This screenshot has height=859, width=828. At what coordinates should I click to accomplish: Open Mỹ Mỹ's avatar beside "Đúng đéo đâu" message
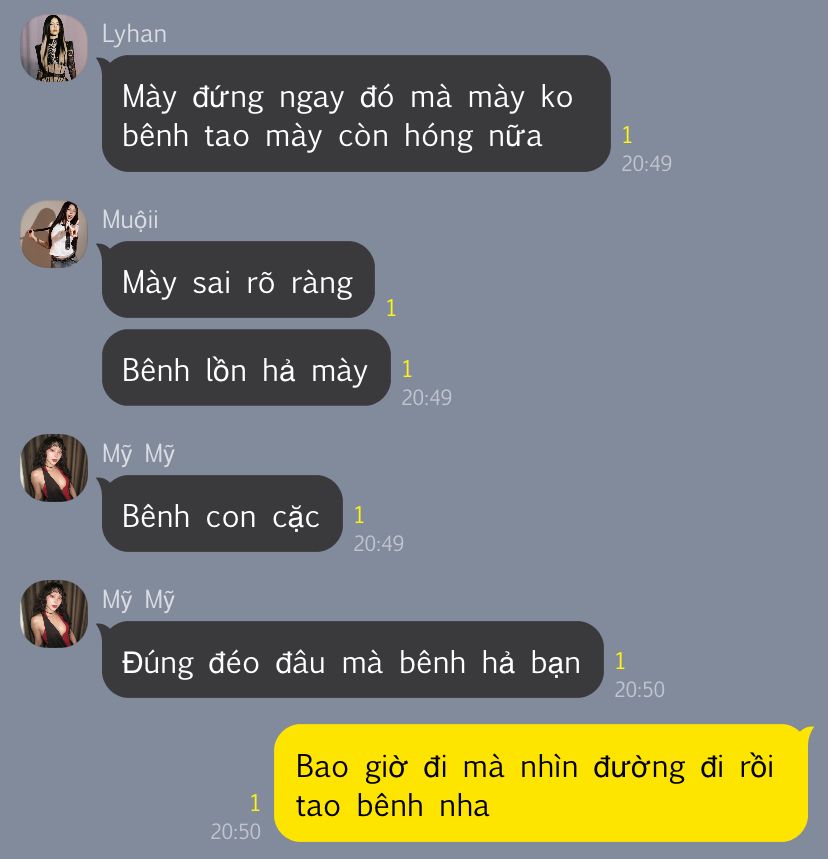pyautogui.click(x=54, y=613)
